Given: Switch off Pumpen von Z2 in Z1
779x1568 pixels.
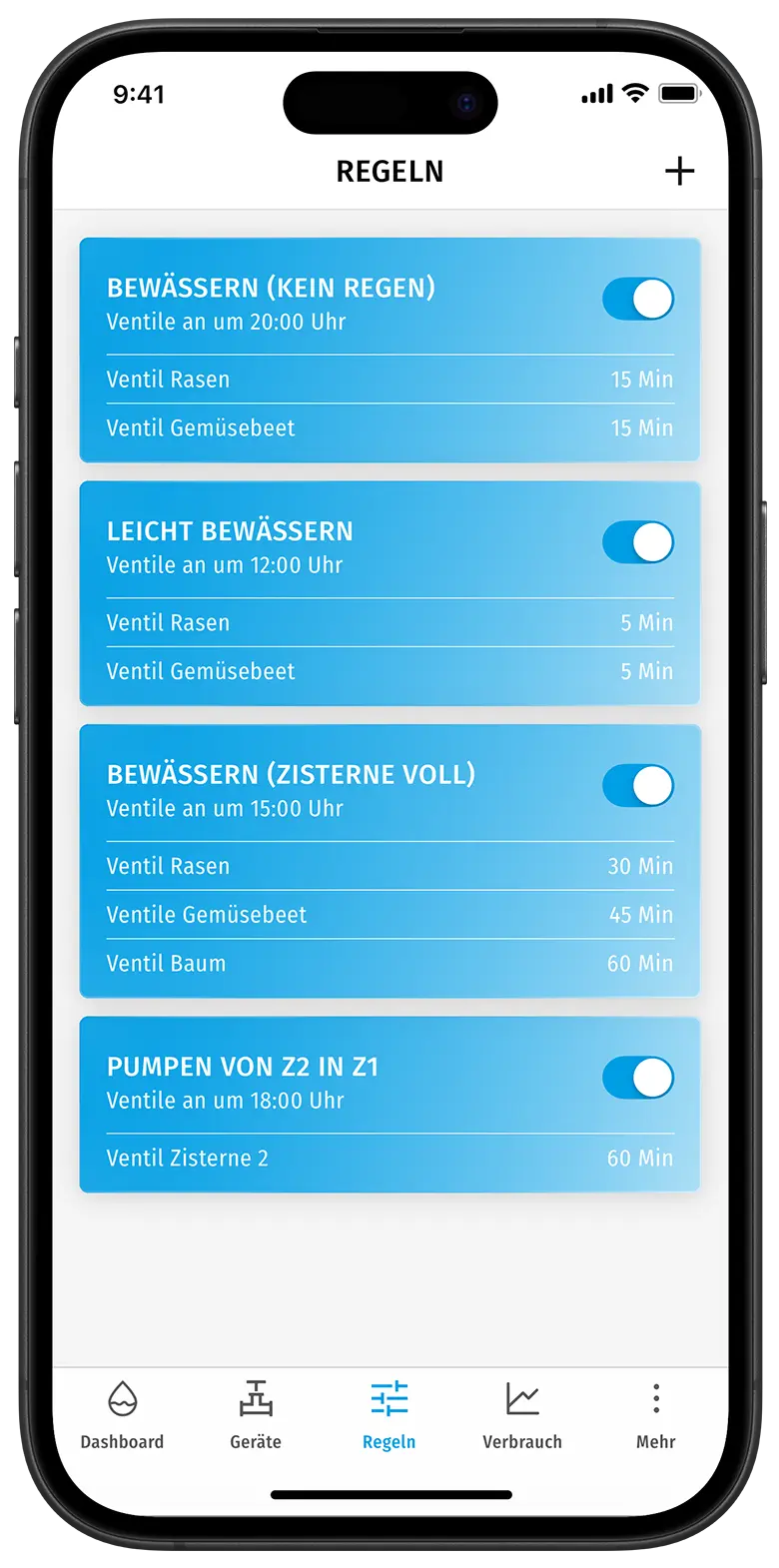Looking at the screenshot, I should (x=638, y=1078).
